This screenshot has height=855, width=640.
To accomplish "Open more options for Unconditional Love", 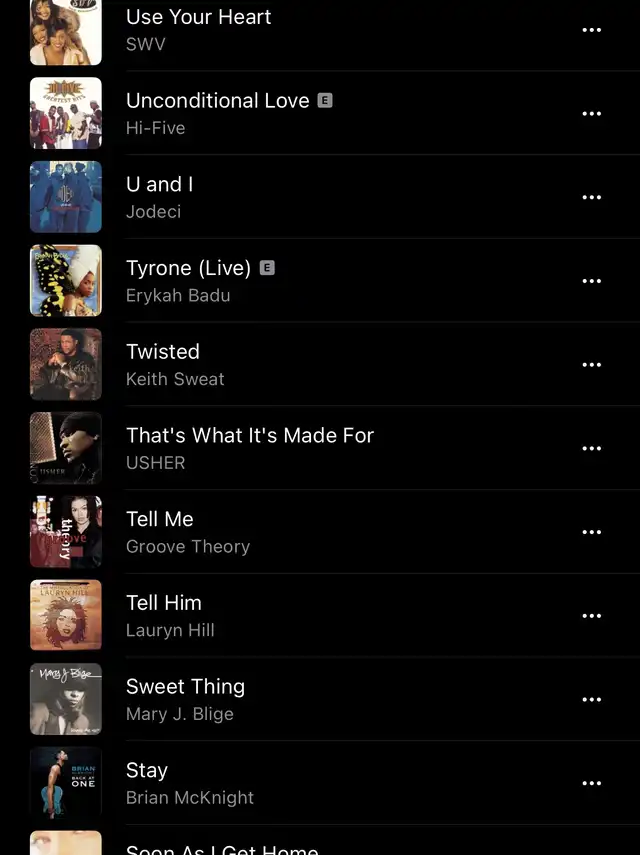I will tap(592, 114).
